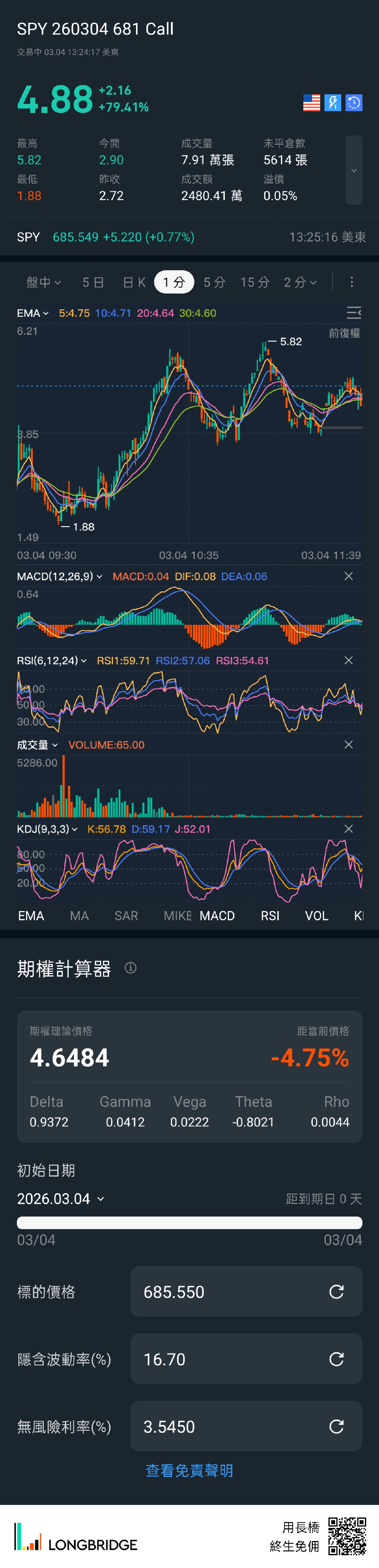Open the EMA indicator dropdown
Image resolution: width=379 pixels, height=1568 pixels.
(x=33, y=313)
